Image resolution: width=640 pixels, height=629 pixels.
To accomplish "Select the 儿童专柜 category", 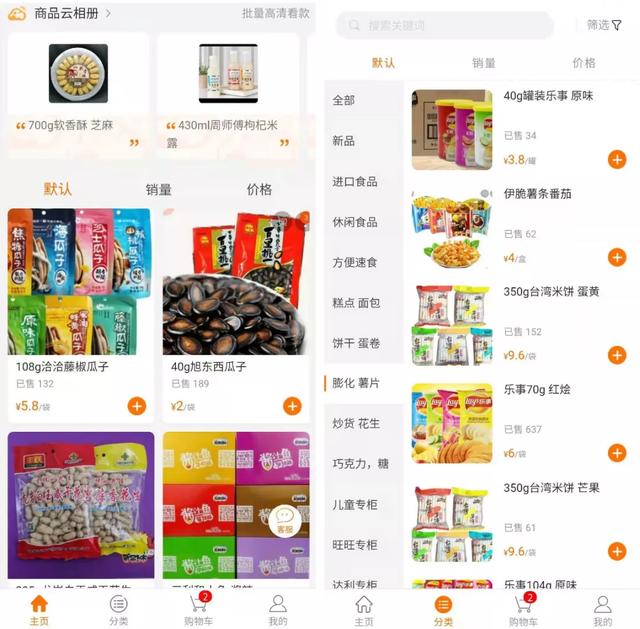I will pos(355,504).
